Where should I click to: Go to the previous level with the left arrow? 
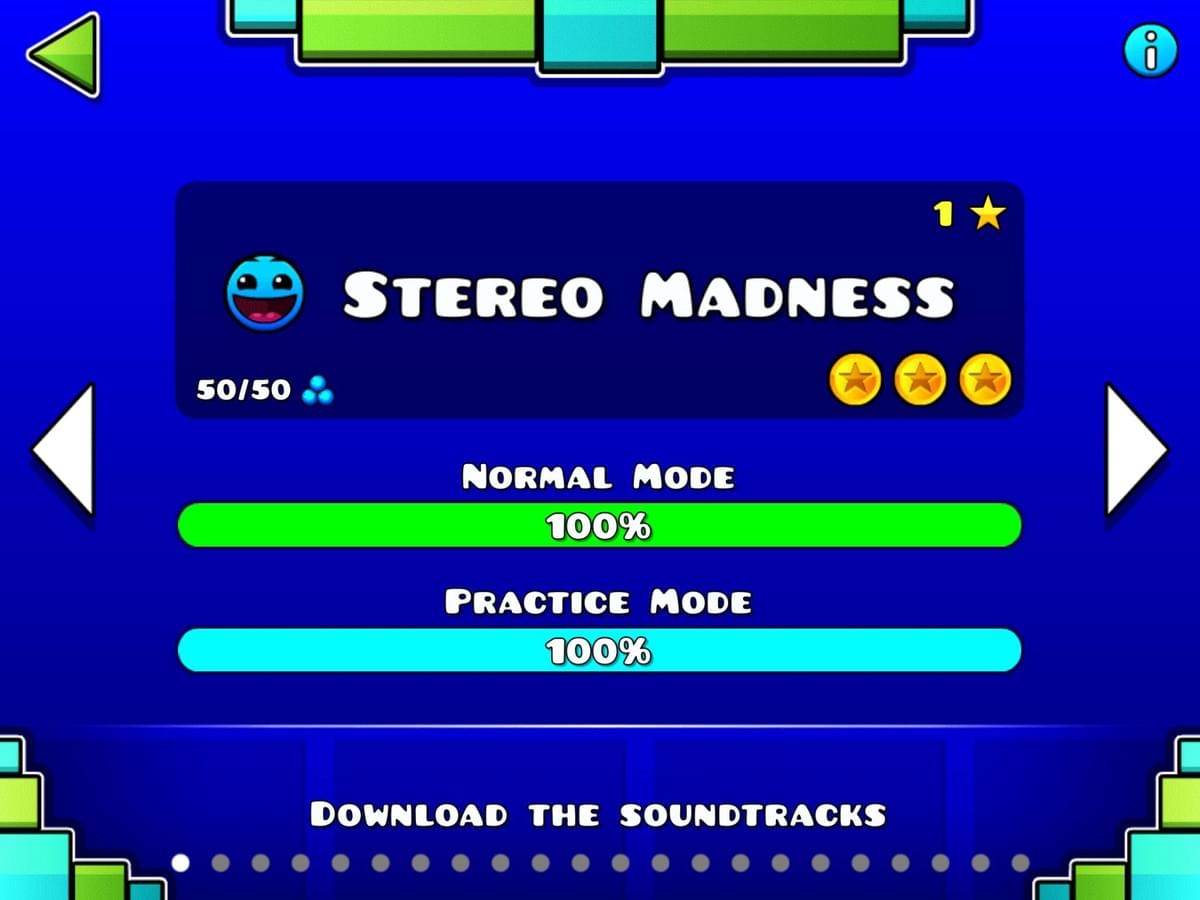tap(67, 450)
